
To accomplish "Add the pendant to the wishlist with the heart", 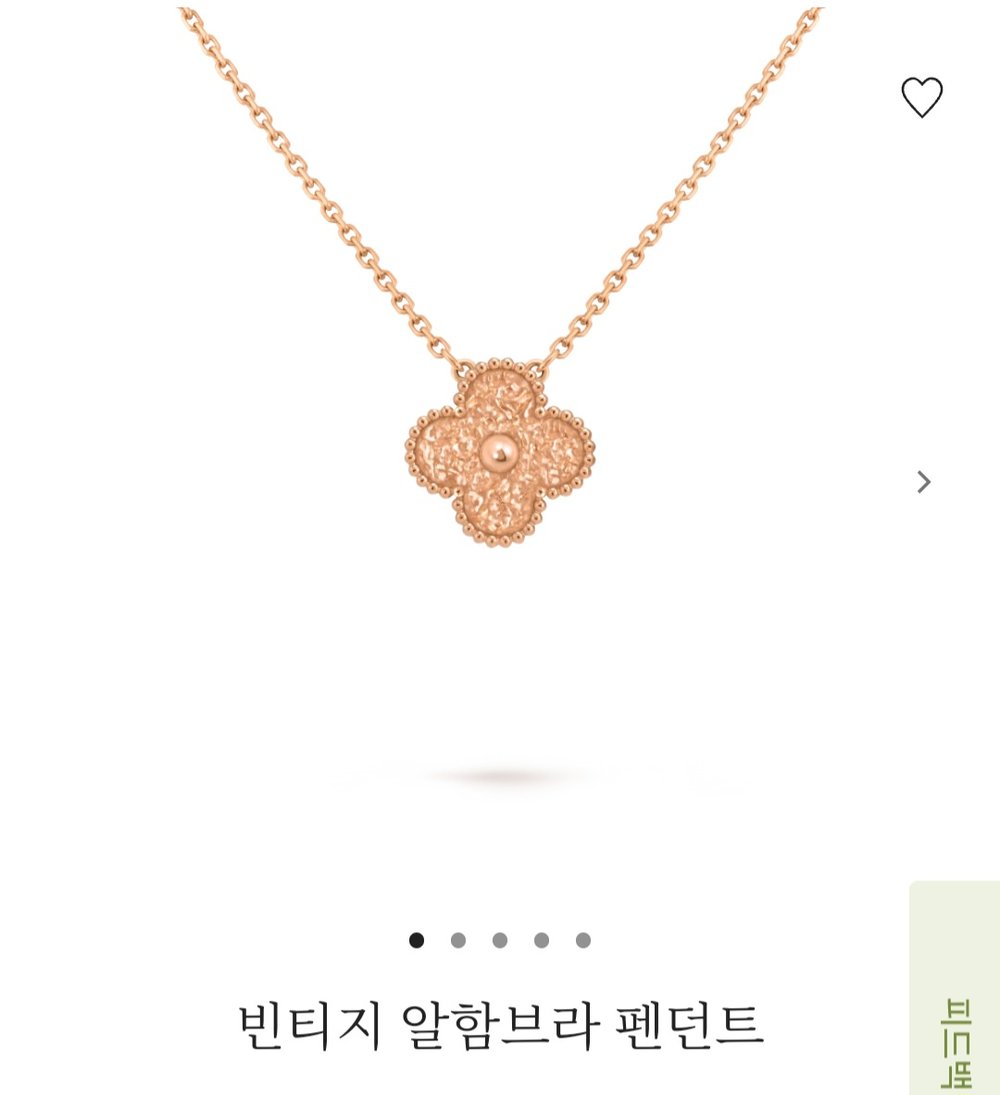I will pyautogui.click(x=921, y=97).
